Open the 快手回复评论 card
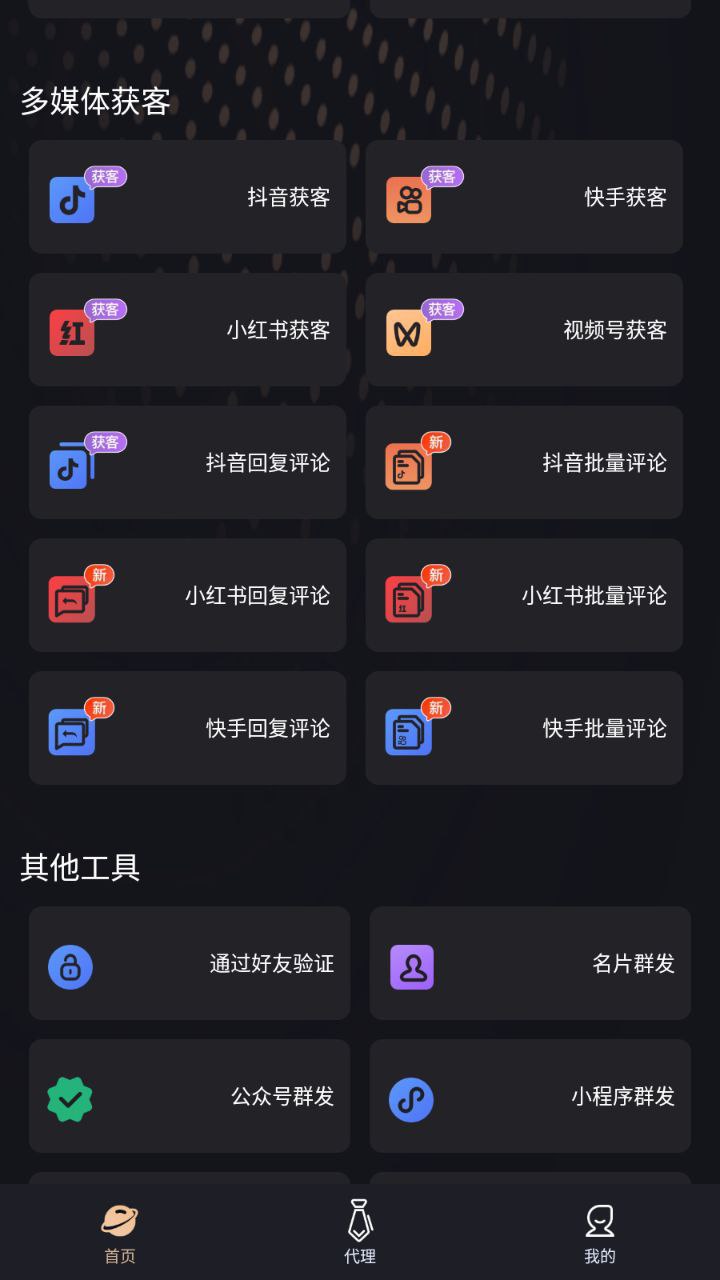The height and width of the screenshot is (1280, 720). click(188, 728)
